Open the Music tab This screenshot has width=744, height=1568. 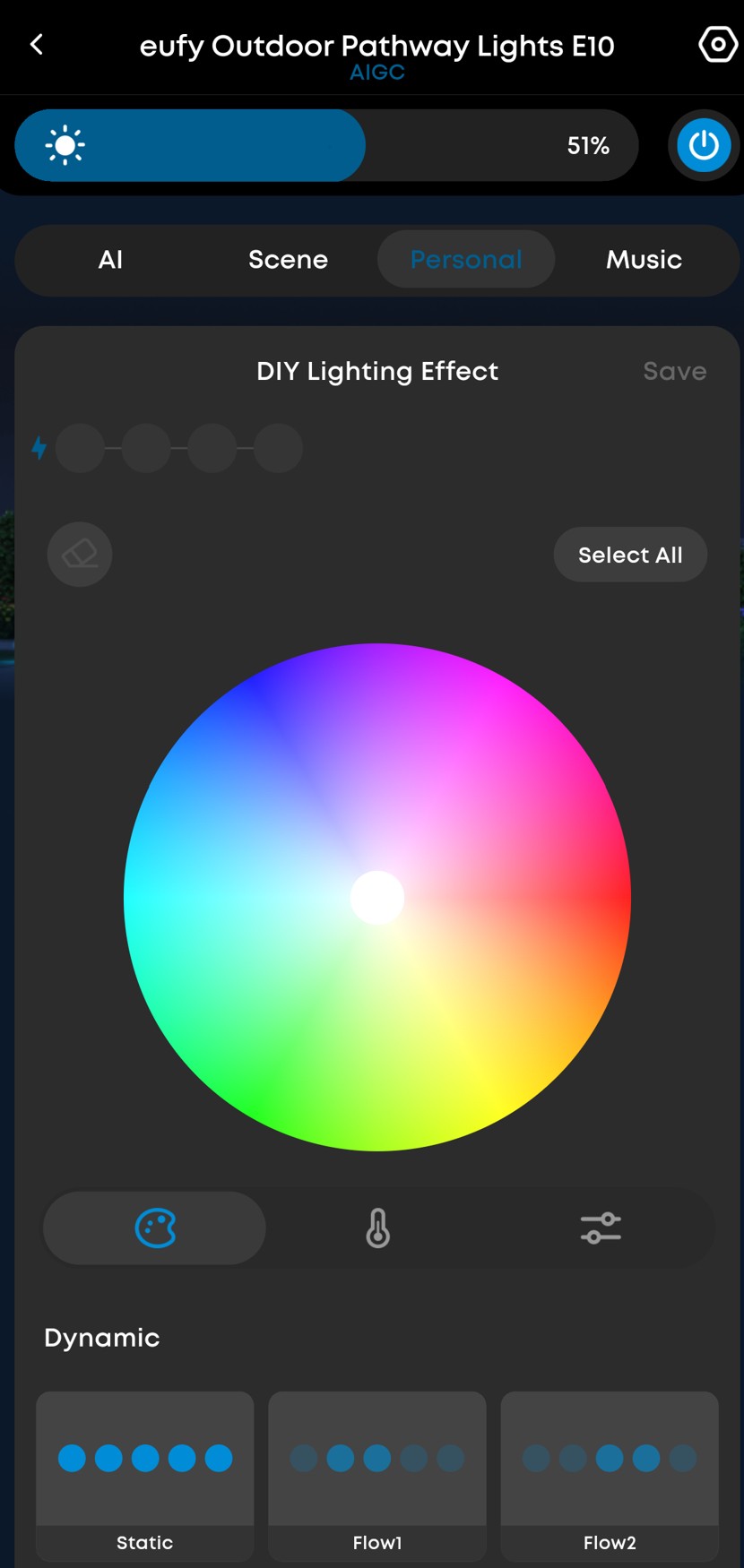(644, 260)
